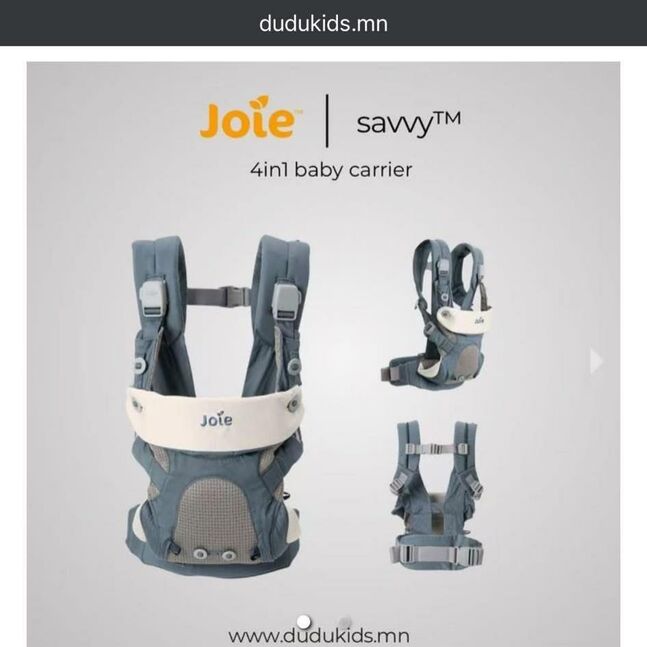
Task: Tap the dudukids.mn address bar
Action: point(323,23)
